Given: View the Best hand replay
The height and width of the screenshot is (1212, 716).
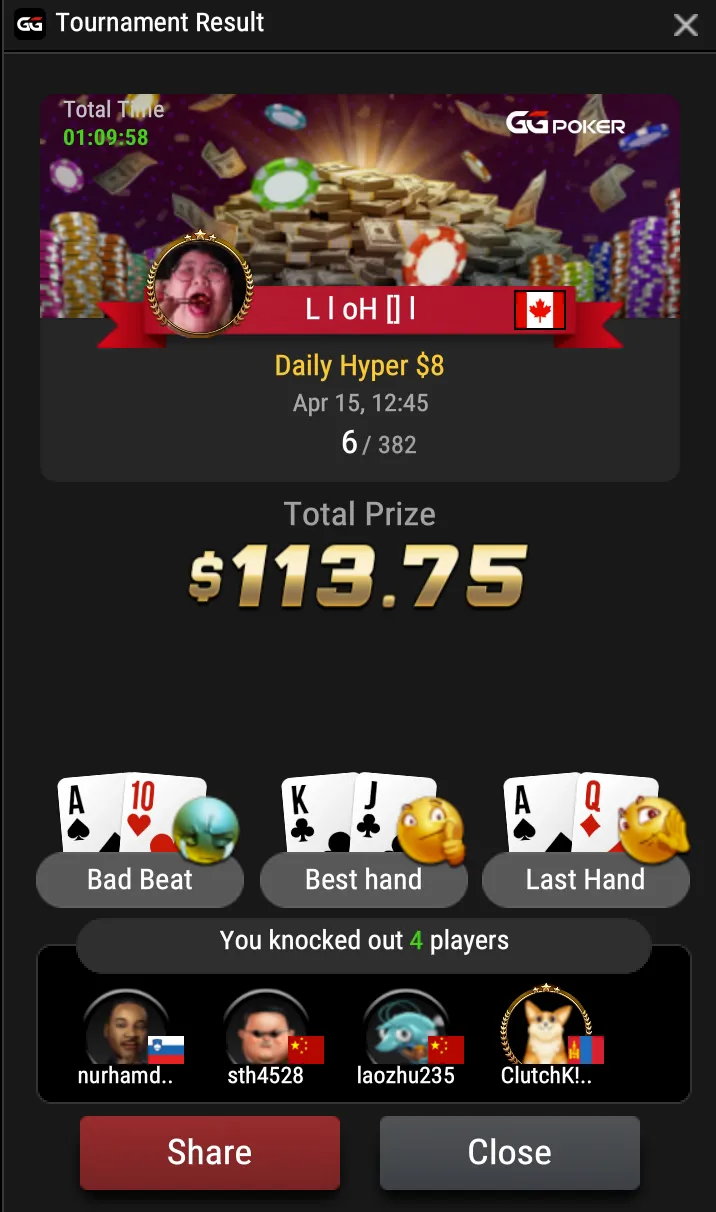Looking at the screenshot, I should pos(363,880).
